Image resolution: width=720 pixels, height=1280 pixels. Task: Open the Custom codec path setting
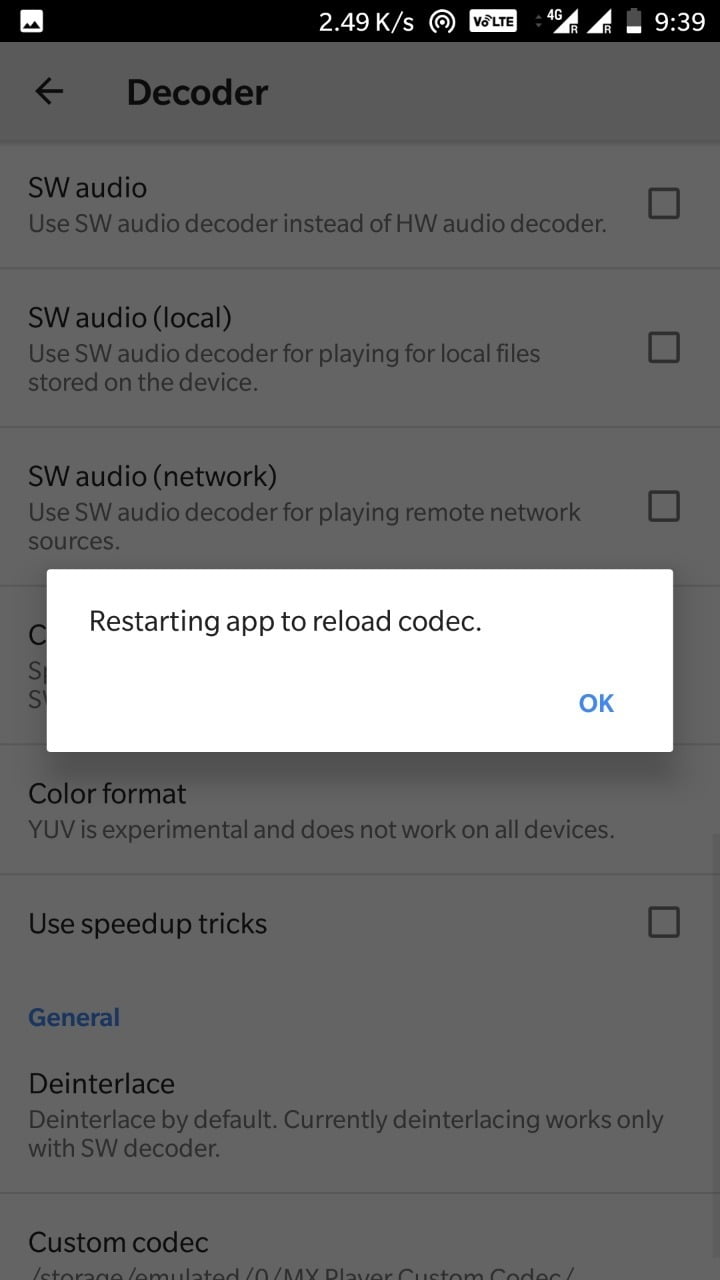tap(118, 1242)
